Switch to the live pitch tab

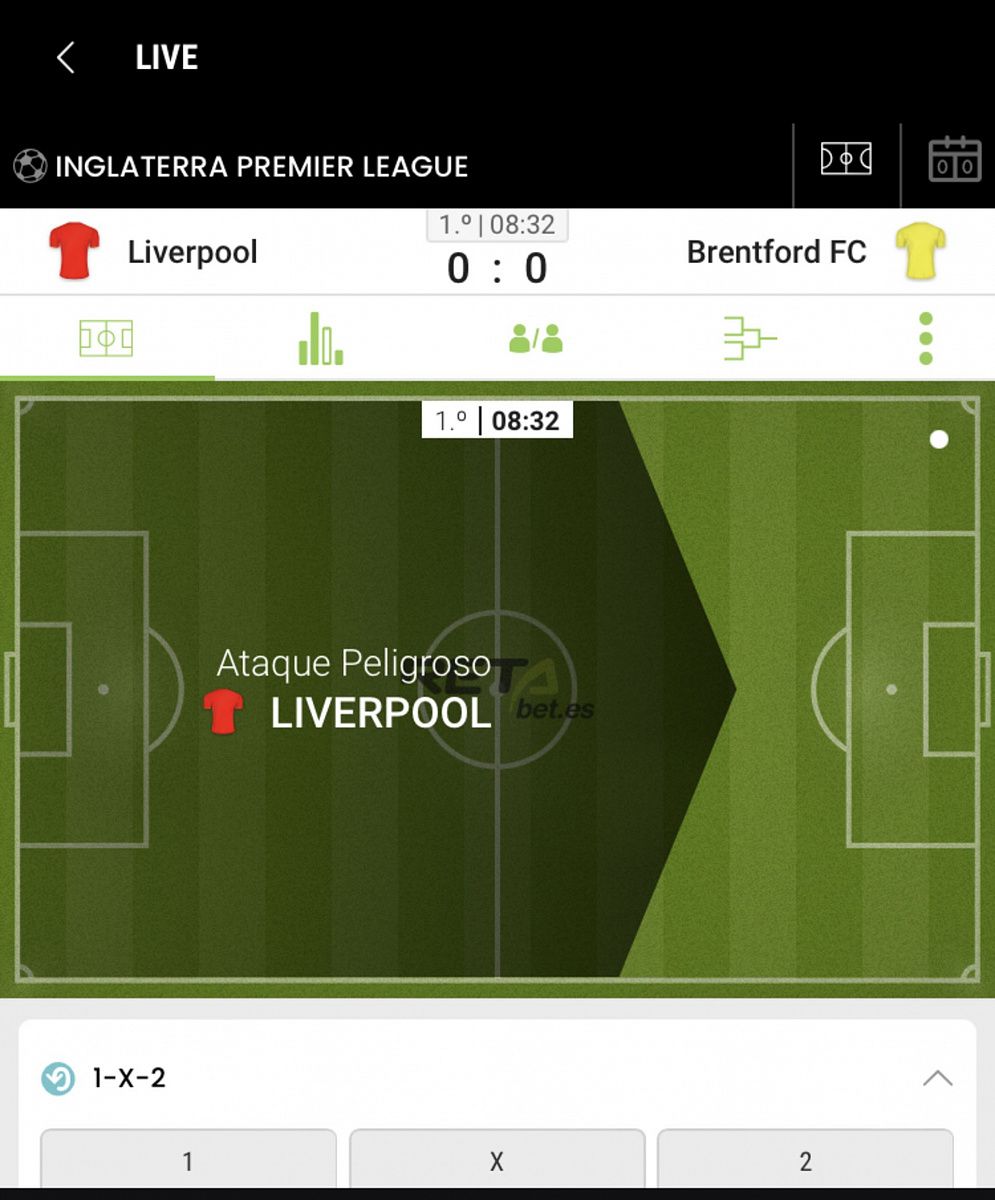(106, 338)
